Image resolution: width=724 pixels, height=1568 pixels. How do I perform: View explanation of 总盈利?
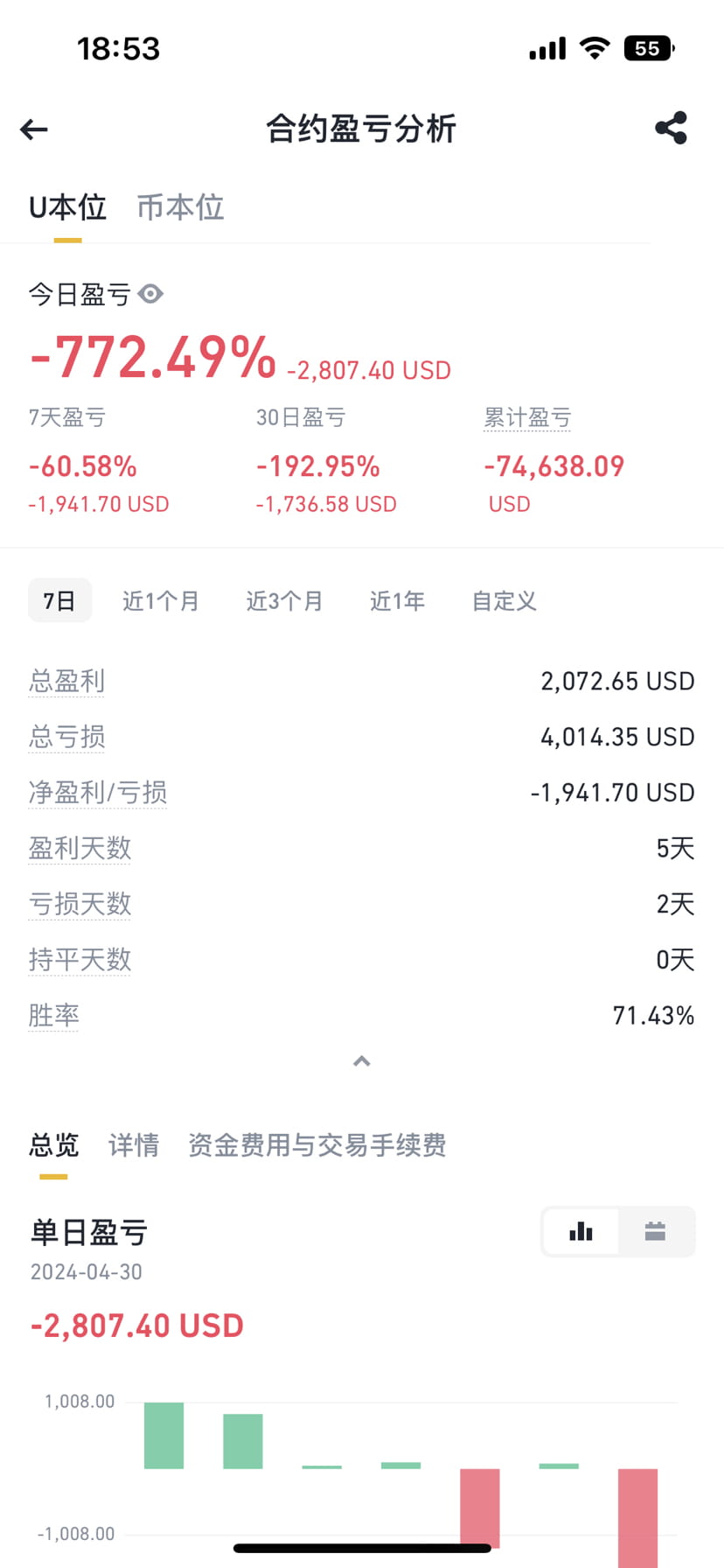[x=66, y=681]
